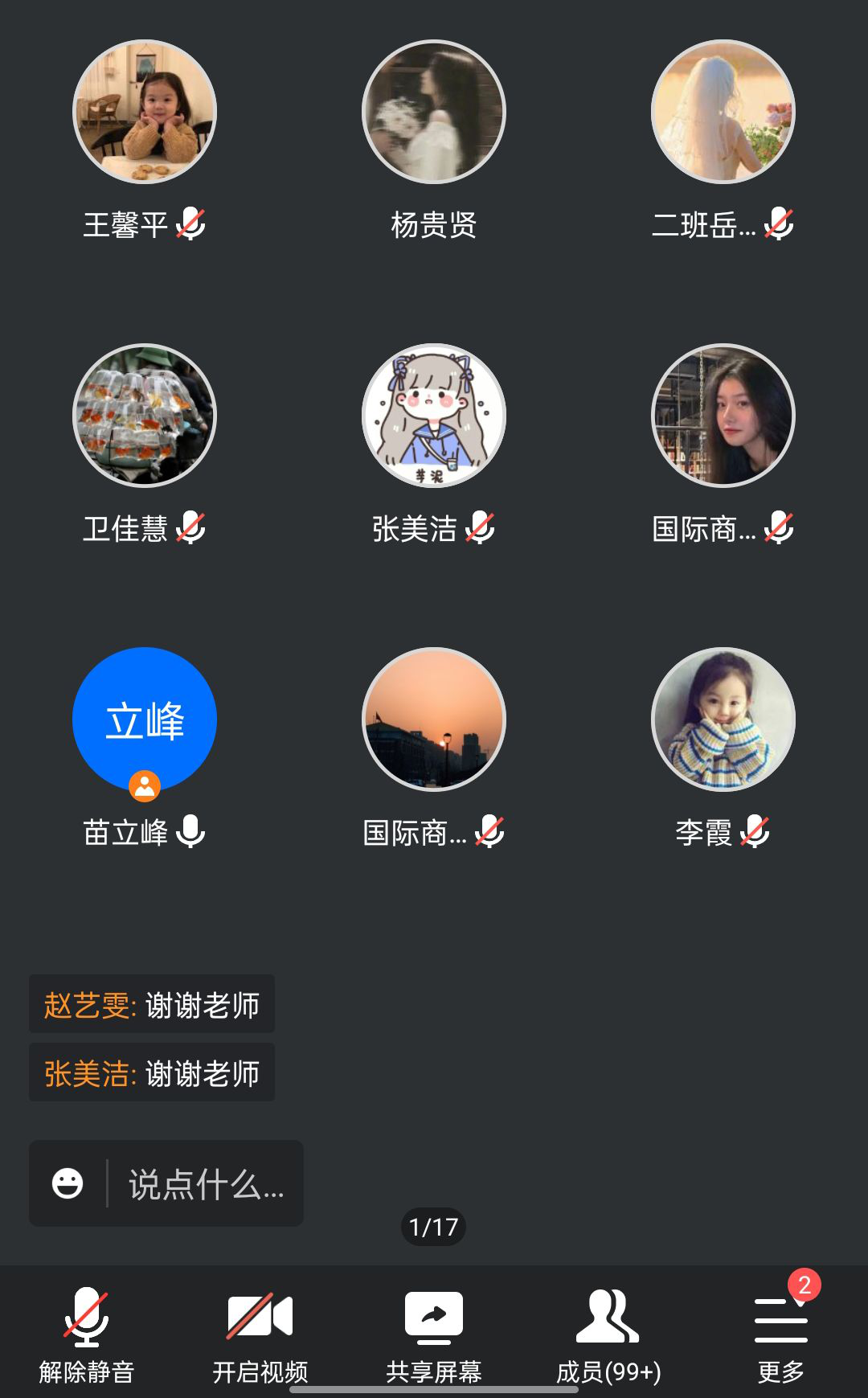The height and width of the screenshot is (1398, 868).
Task: Start sharing screen via 共享屏幕
Action: click(x=433, y=1334)
